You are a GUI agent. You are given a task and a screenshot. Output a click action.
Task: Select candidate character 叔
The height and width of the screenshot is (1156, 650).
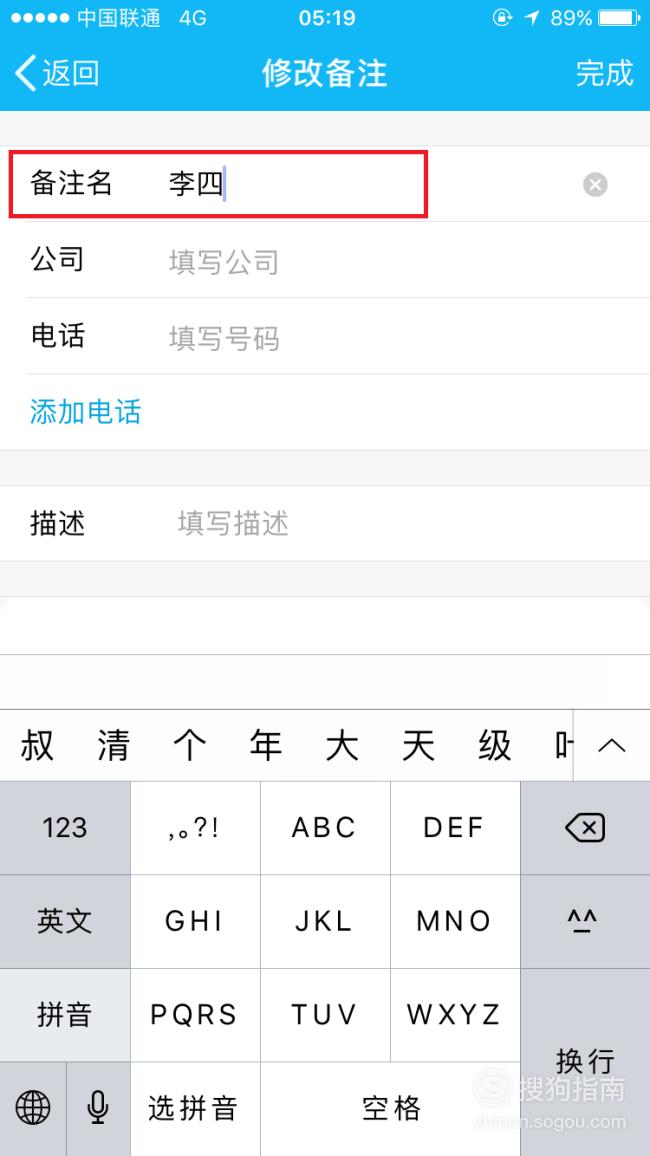(x=37, y=745)
